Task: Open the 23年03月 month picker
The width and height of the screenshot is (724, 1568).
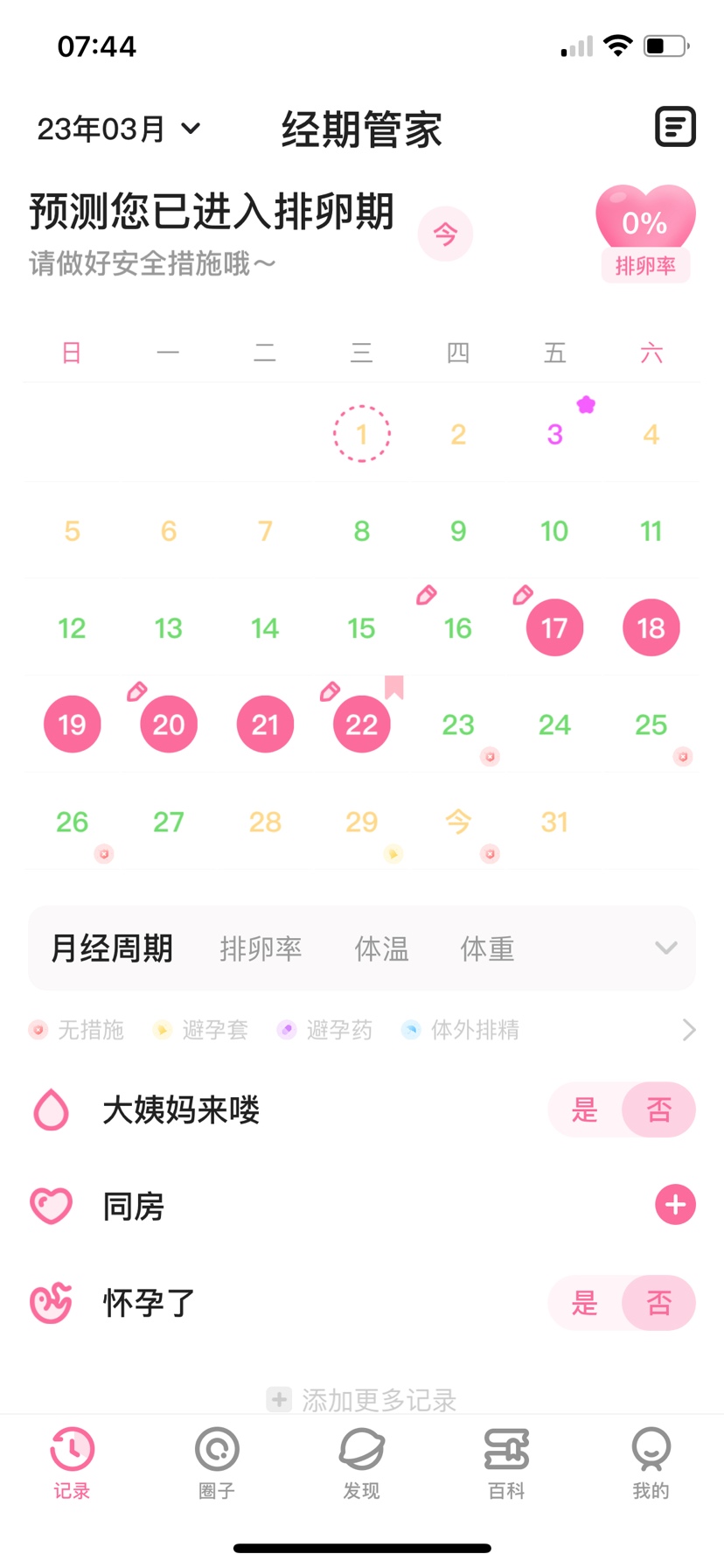Action: [119, 129]
